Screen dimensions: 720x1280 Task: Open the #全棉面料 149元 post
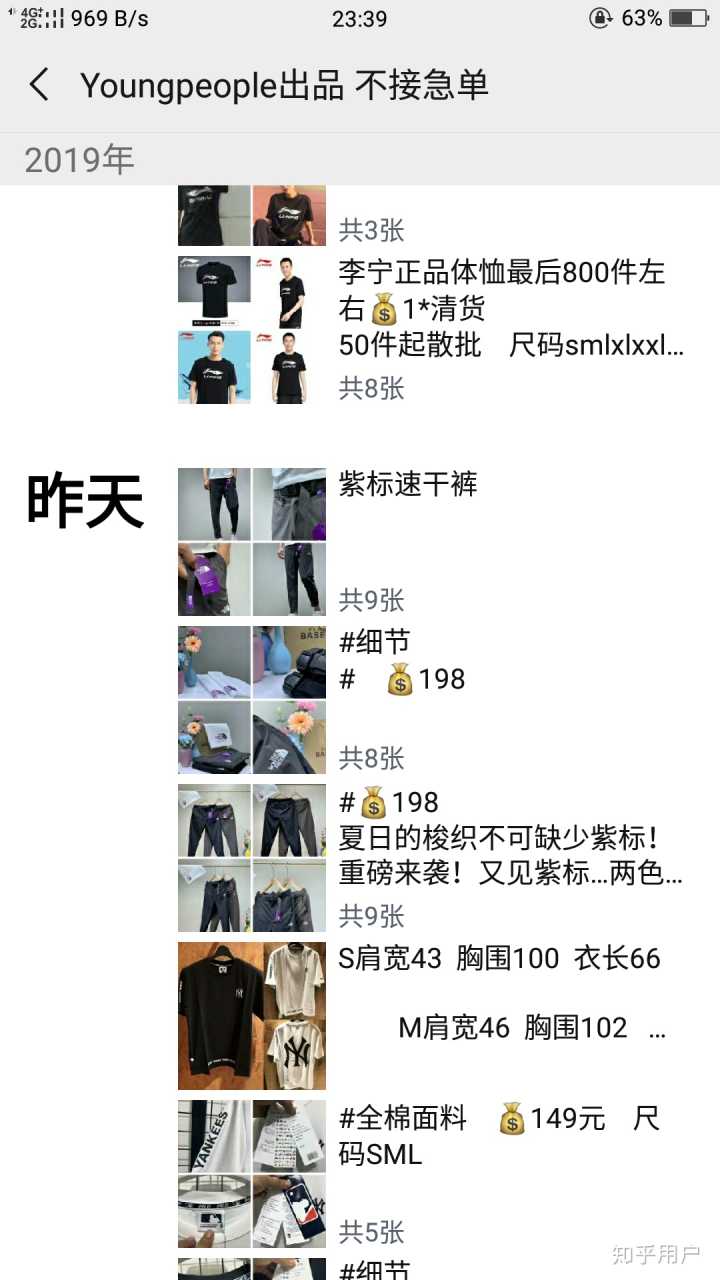pos(500,1135)
